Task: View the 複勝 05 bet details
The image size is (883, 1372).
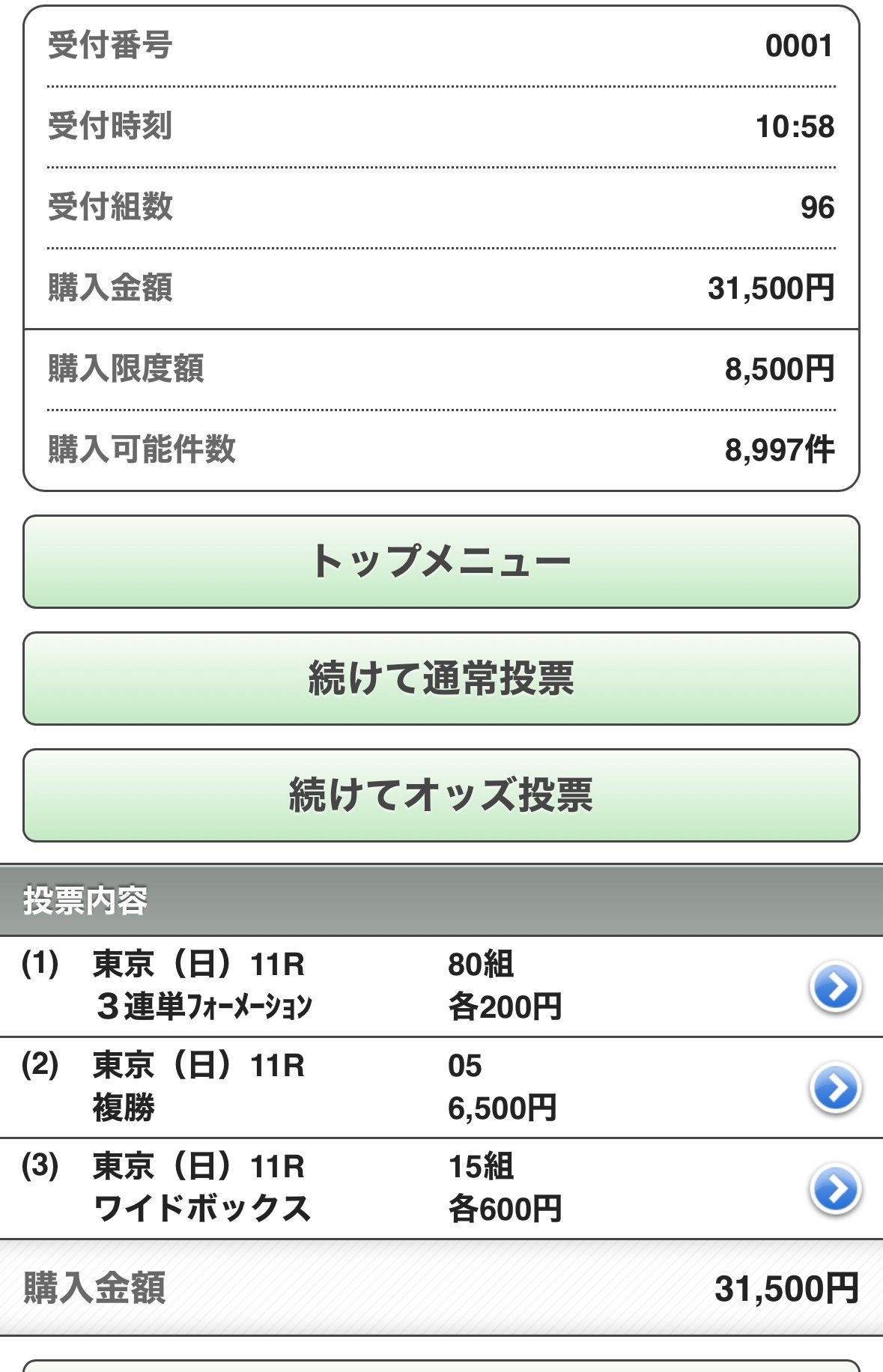Action: pos(835,1087)
